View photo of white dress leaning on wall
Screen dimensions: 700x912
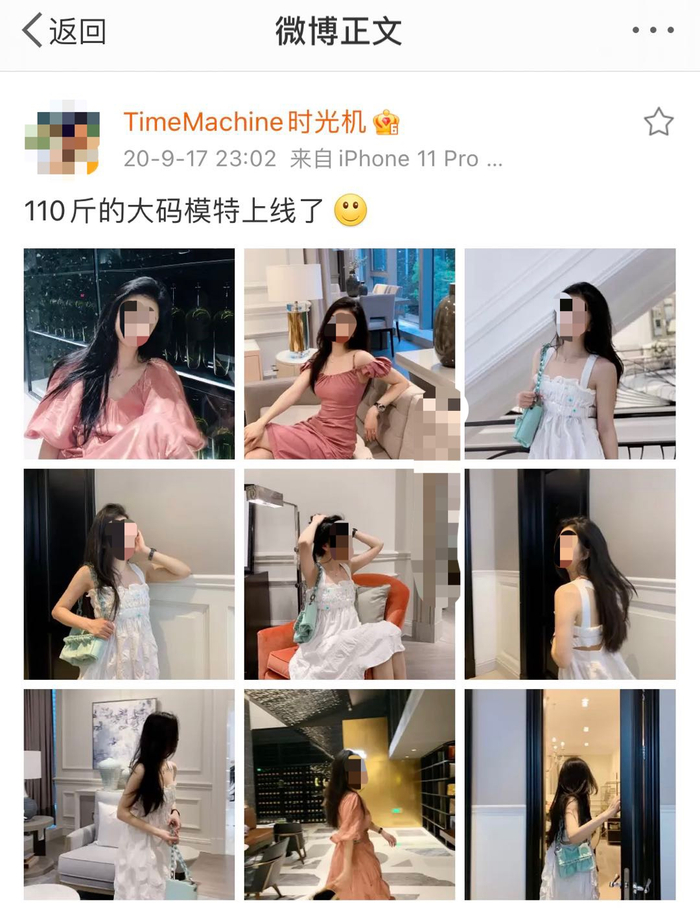pos(129,574)
